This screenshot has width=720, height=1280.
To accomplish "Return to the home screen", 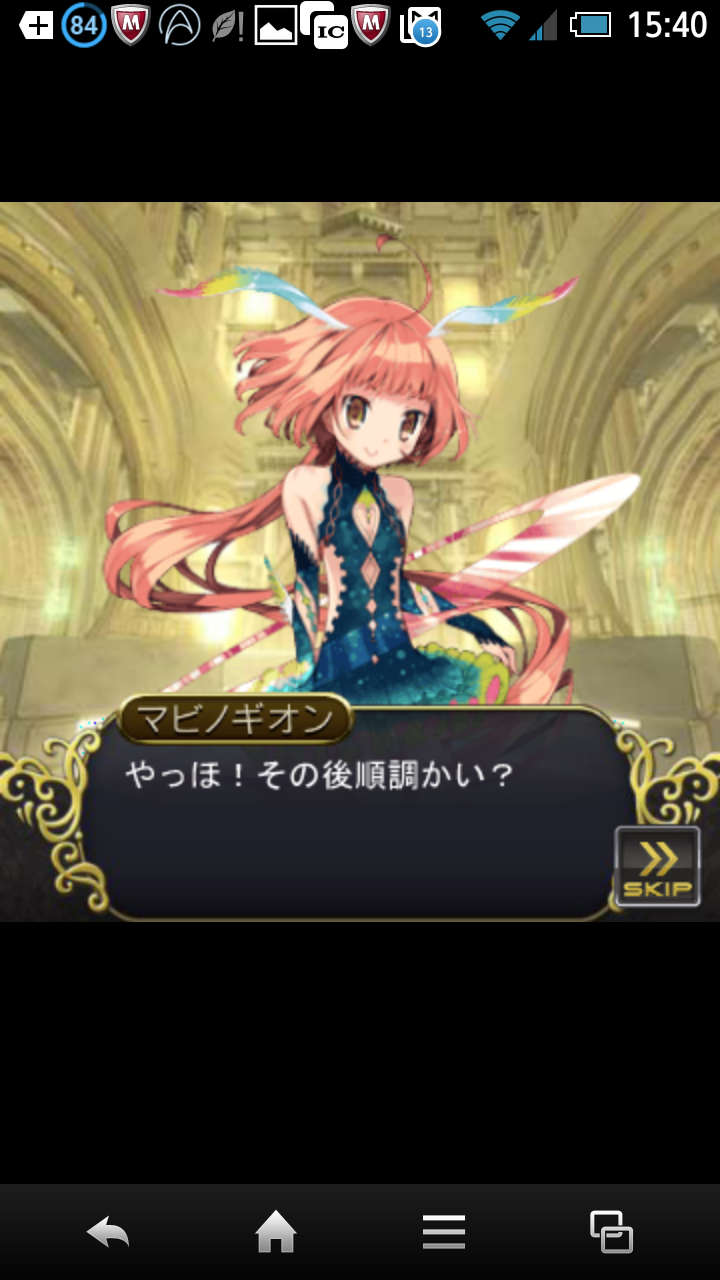I will [276, 1232].
